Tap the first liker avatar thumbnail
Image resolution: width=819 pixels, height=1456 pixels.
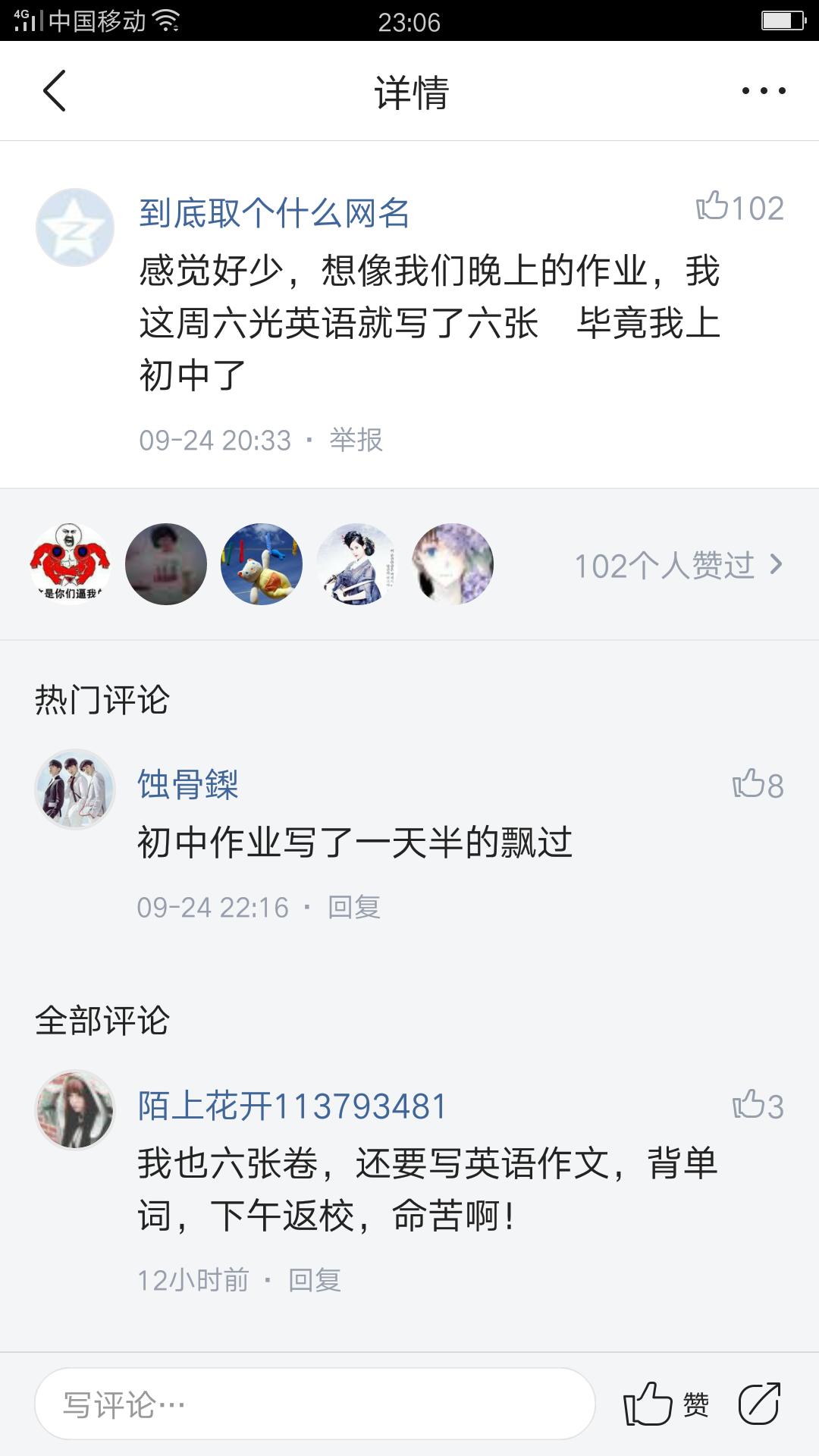coord(74,564)
